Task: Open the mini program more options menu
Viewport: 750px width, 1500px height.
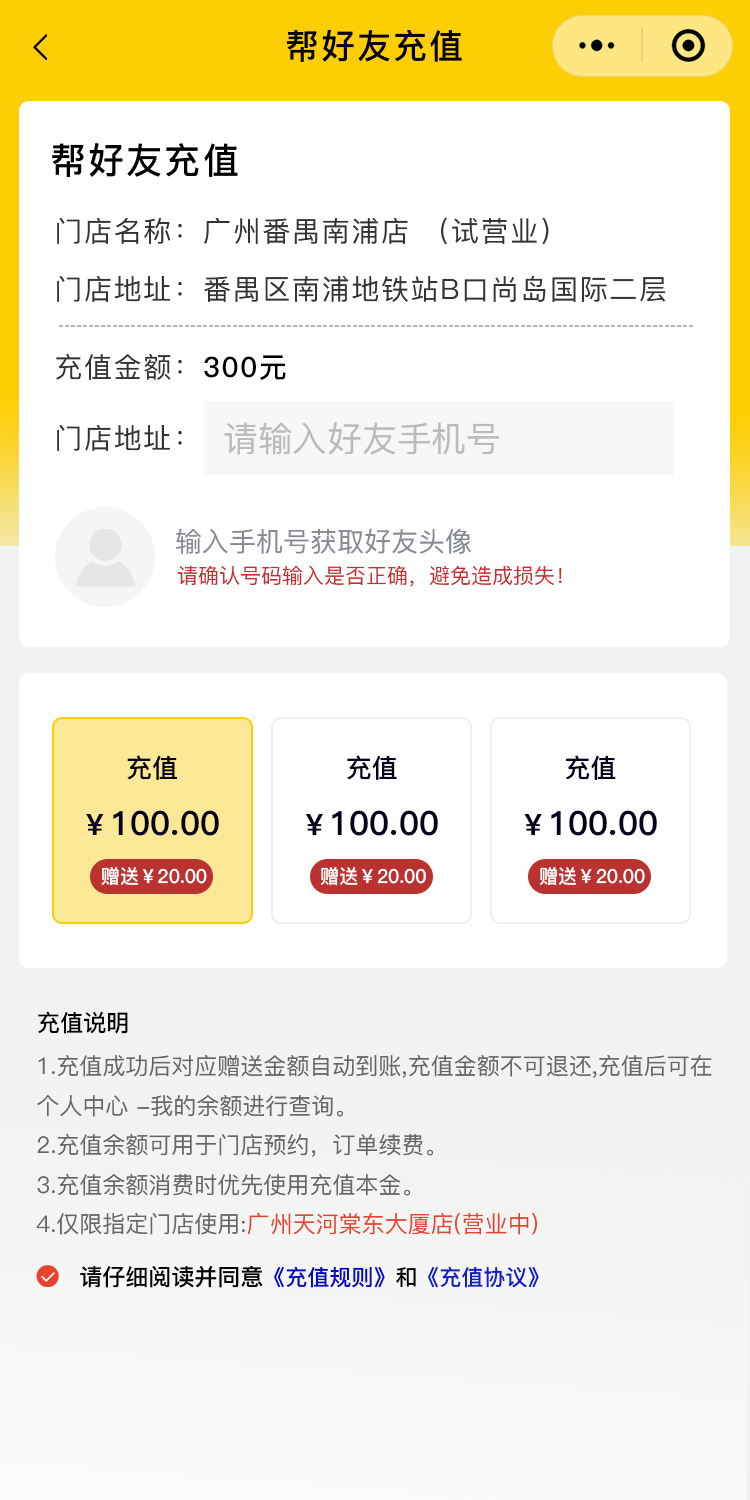Action: [597, 46]
